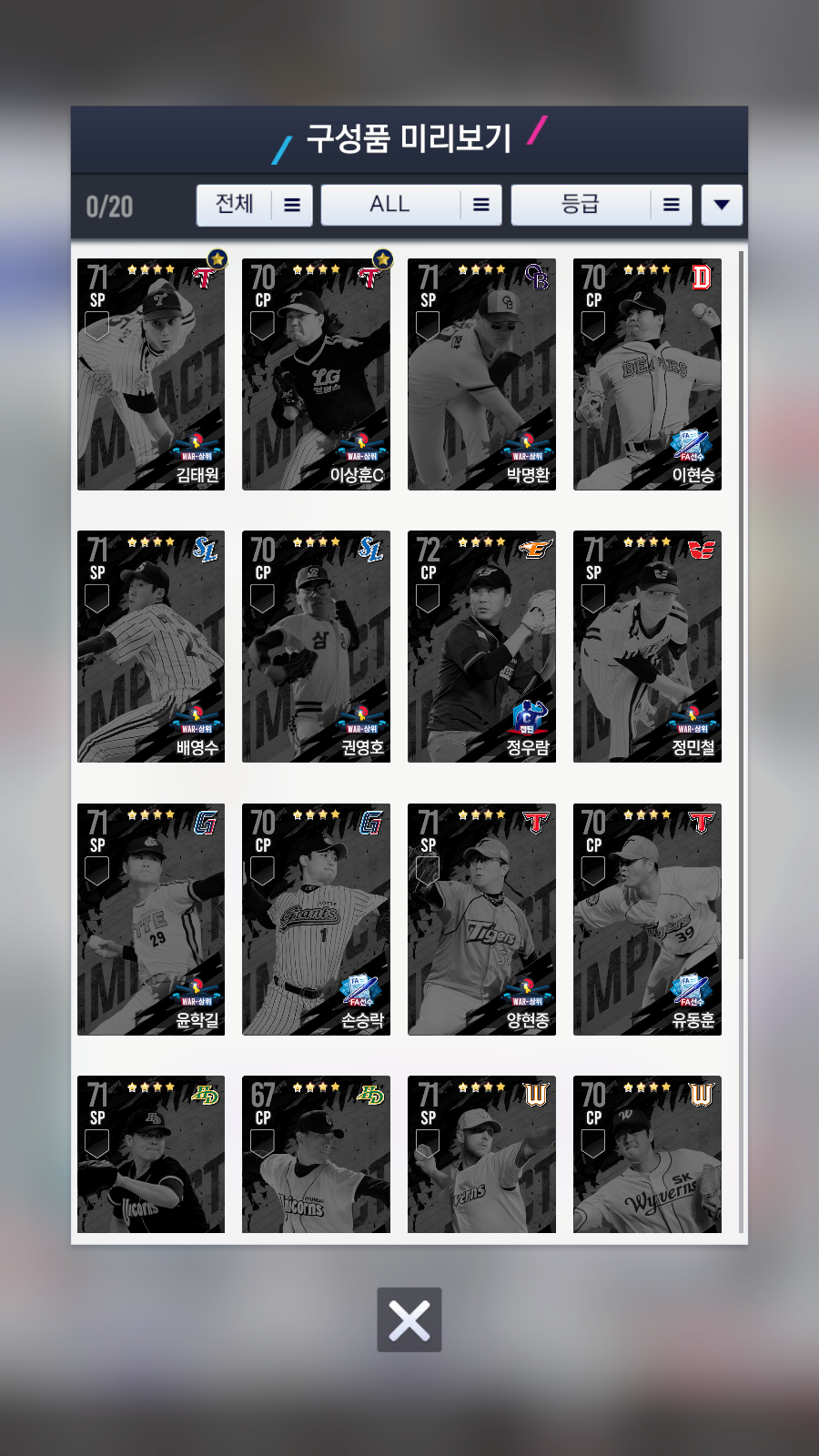Image resolution: width=819 pixels, height=1456 pixels.
Task: Select the 양현종 player card
Action: click(x=481, y=919)
